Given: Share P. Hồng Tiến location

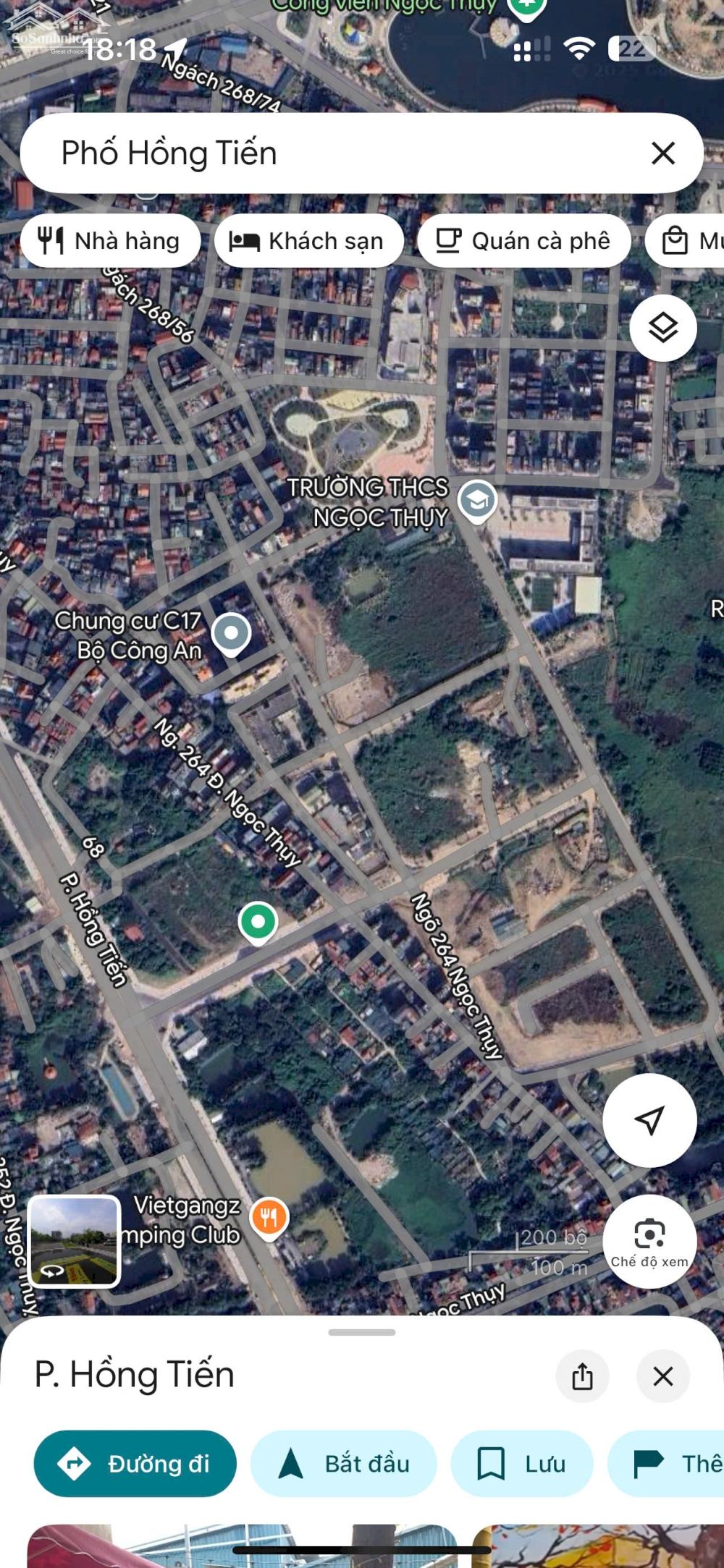Looking at the screenshot, I should click(x=582, y=1376).
